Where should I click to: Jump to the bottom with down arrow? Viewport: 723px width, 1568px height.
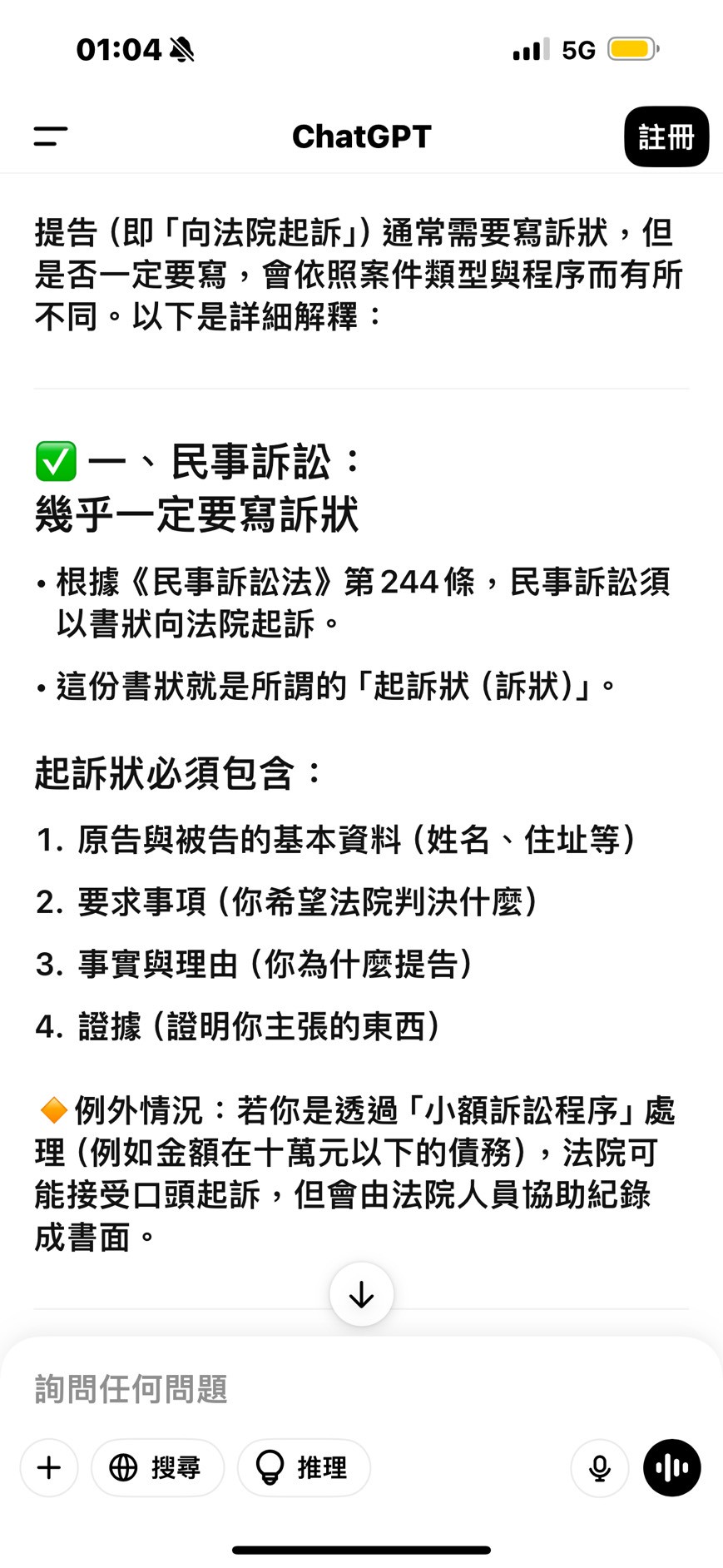pos(361,1294)
